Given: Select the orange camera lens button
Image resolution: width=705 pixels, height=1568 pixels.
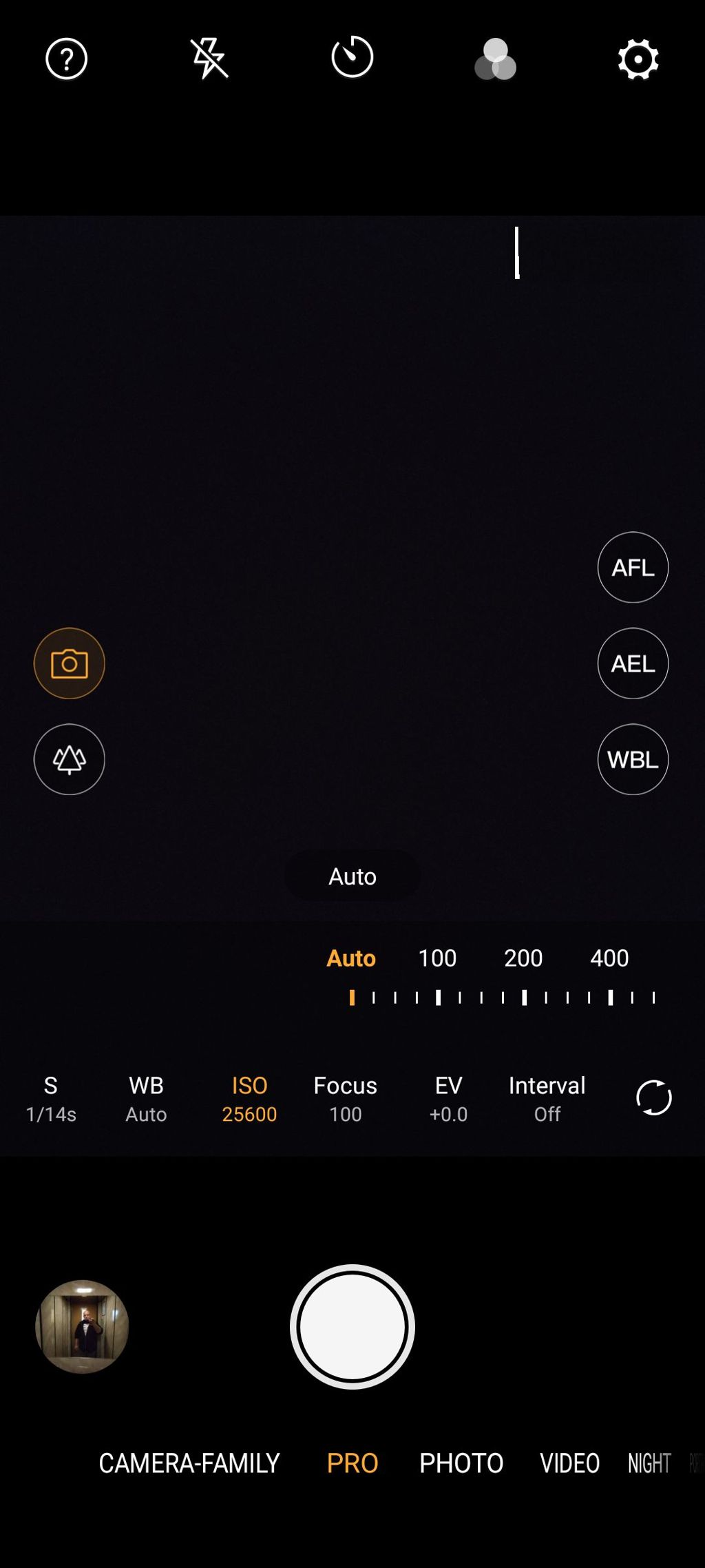Looking at the screenshot, I should point(70,663).
